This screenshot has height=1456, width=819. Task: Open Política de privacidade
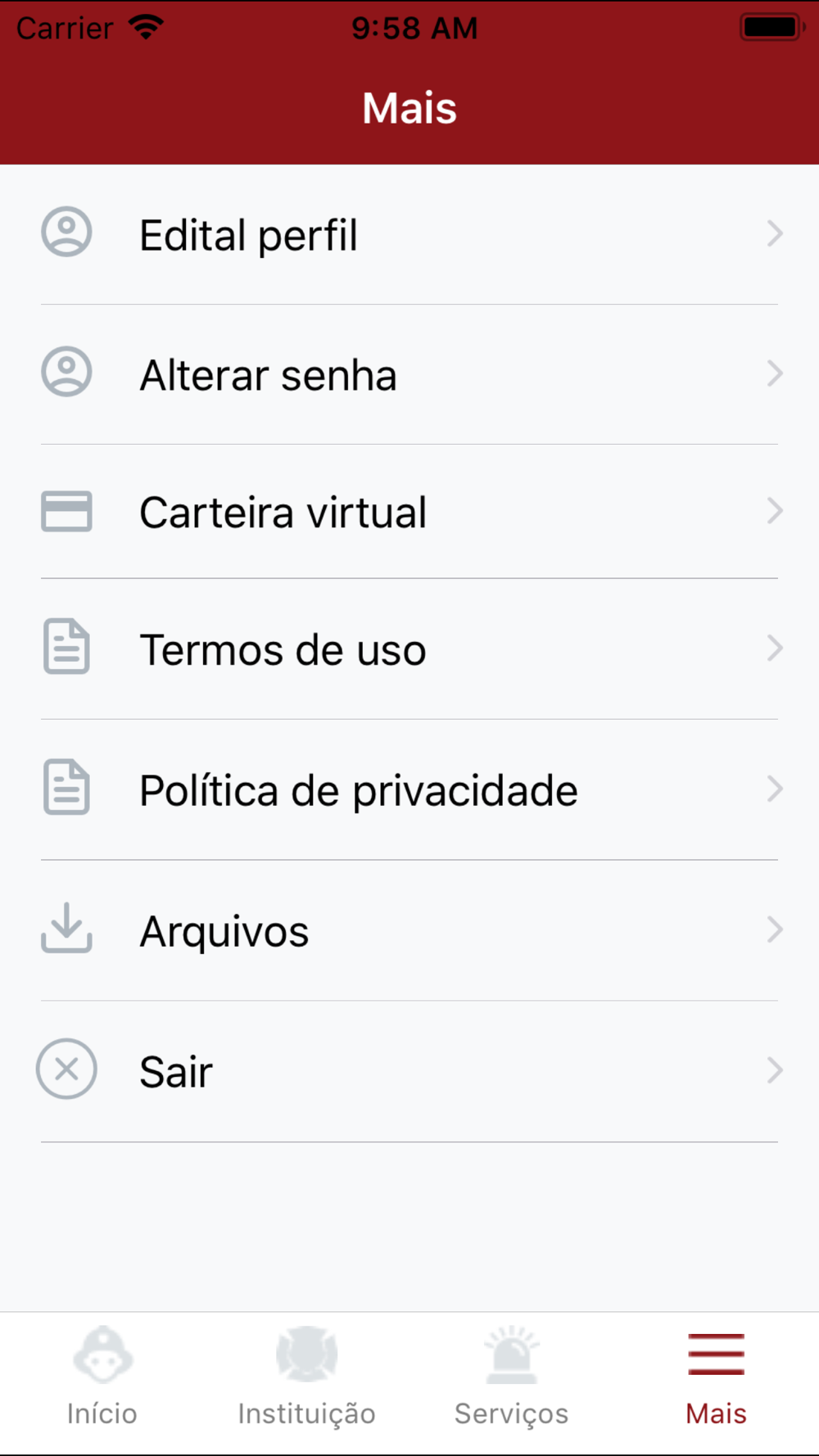409,790
